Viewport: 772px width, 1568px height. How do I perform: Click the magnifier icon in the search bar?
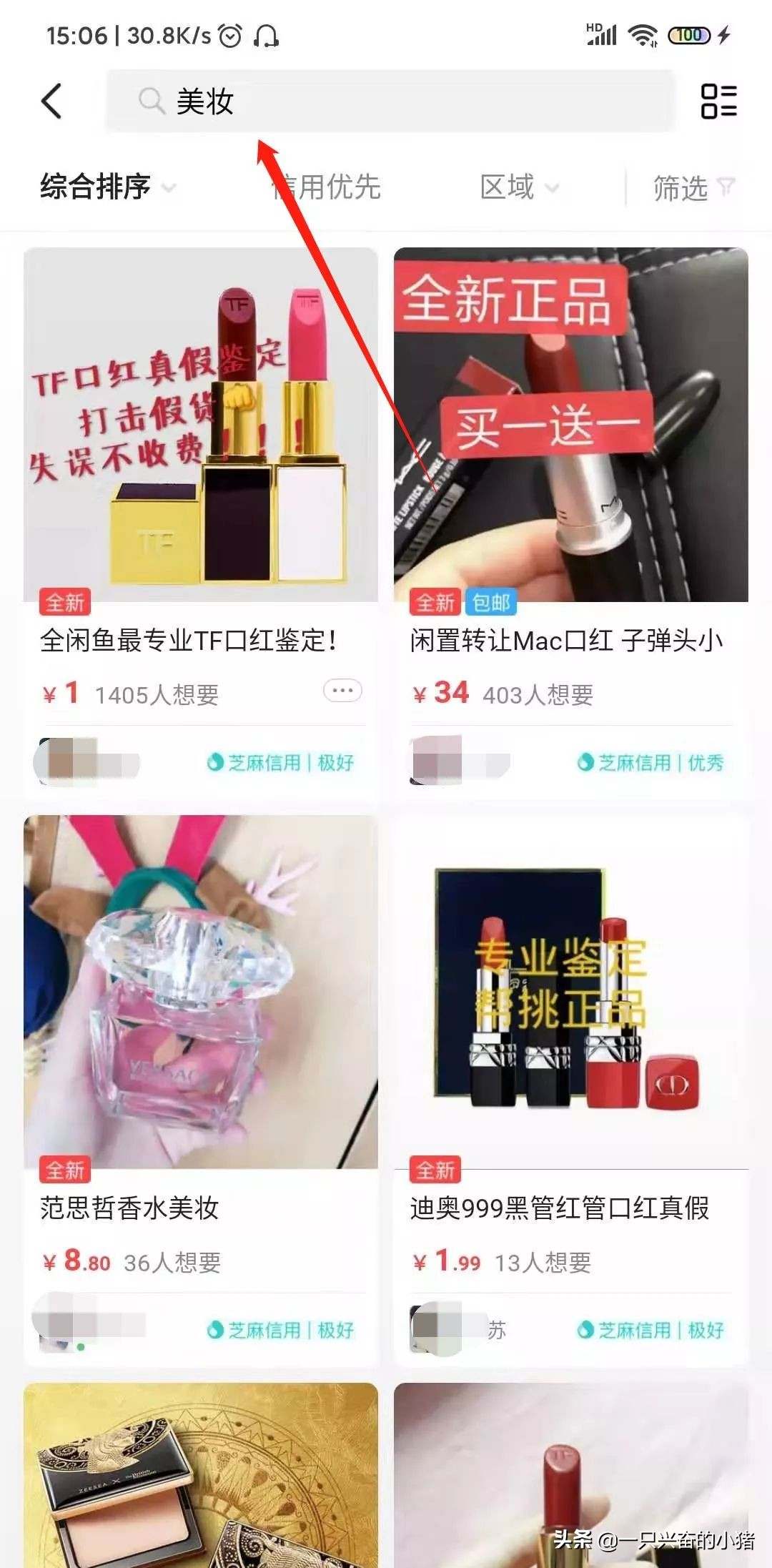[151, 102]
